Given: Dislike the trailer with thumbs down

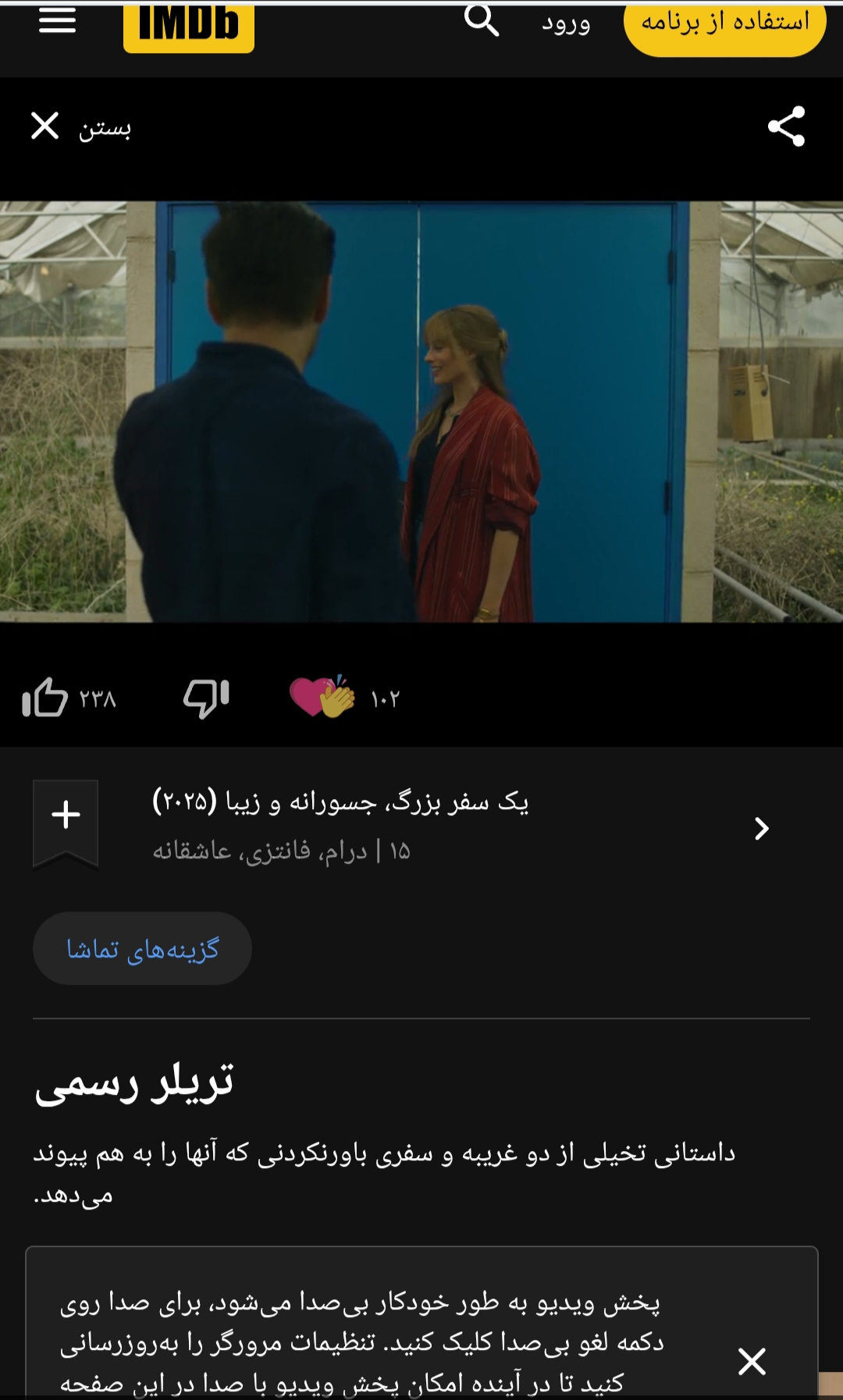Looking at the screenshot, I should (206, 697).
